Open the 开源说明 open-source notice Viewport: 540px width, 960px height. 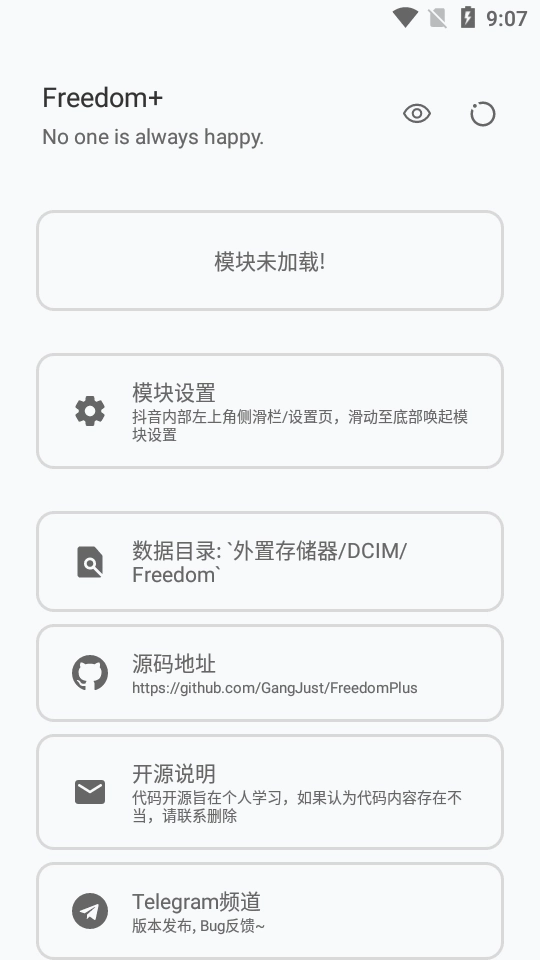270,792
